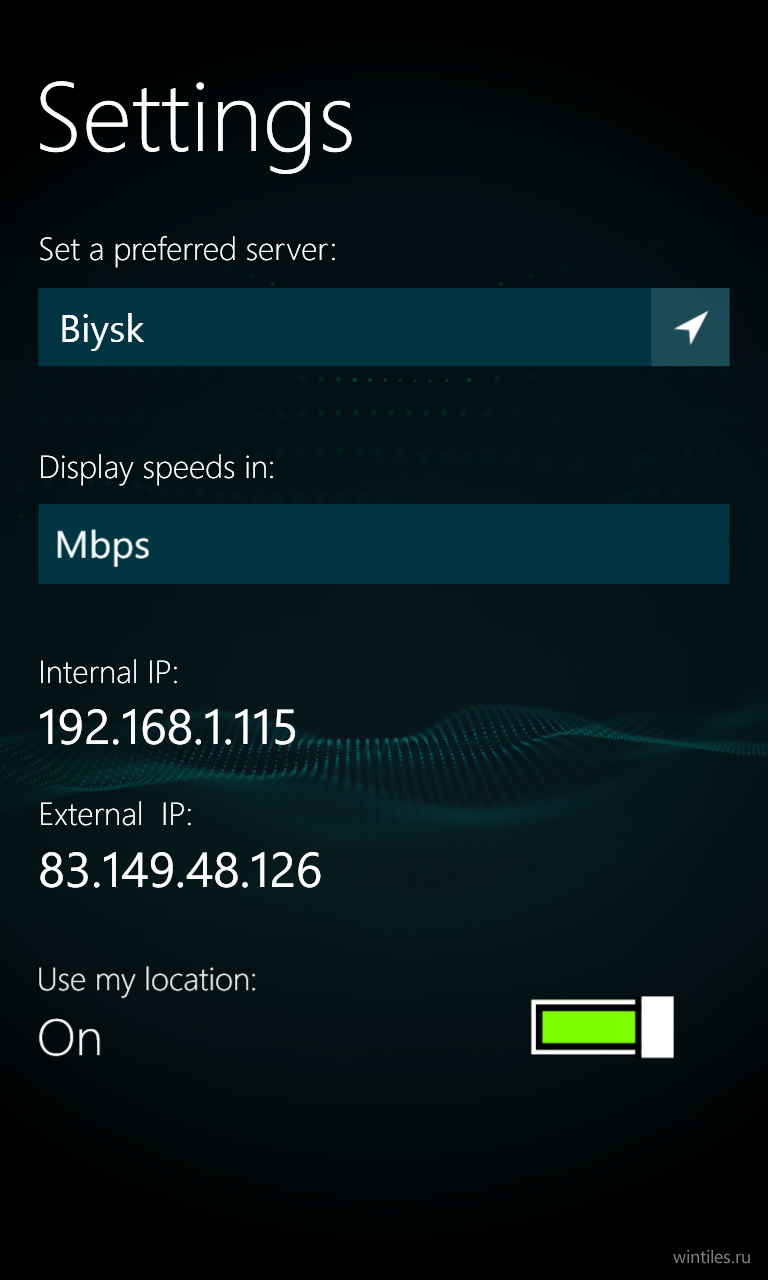
Task: Tap the location arrow beside Biysk
Action: pyautogui.click(x=690, y=327)
